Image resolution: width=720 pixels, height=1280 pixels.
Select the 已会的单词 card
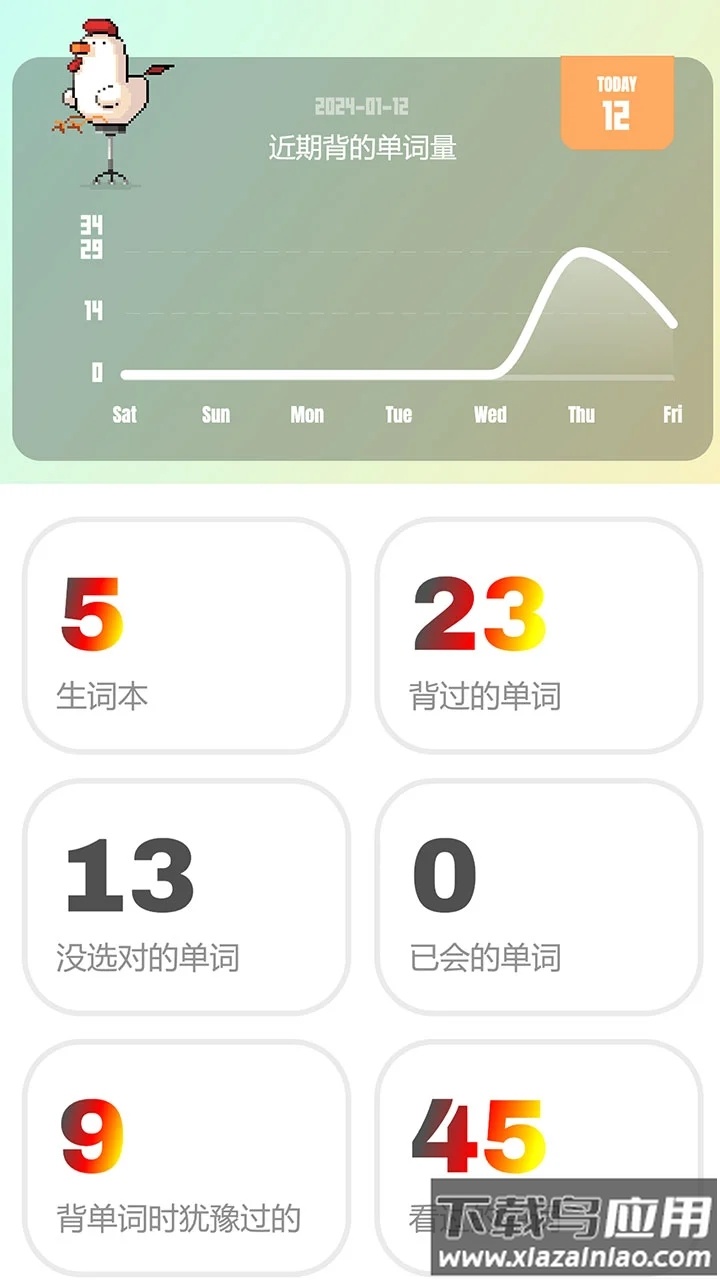pyautogui.click(x=539, y=897)
